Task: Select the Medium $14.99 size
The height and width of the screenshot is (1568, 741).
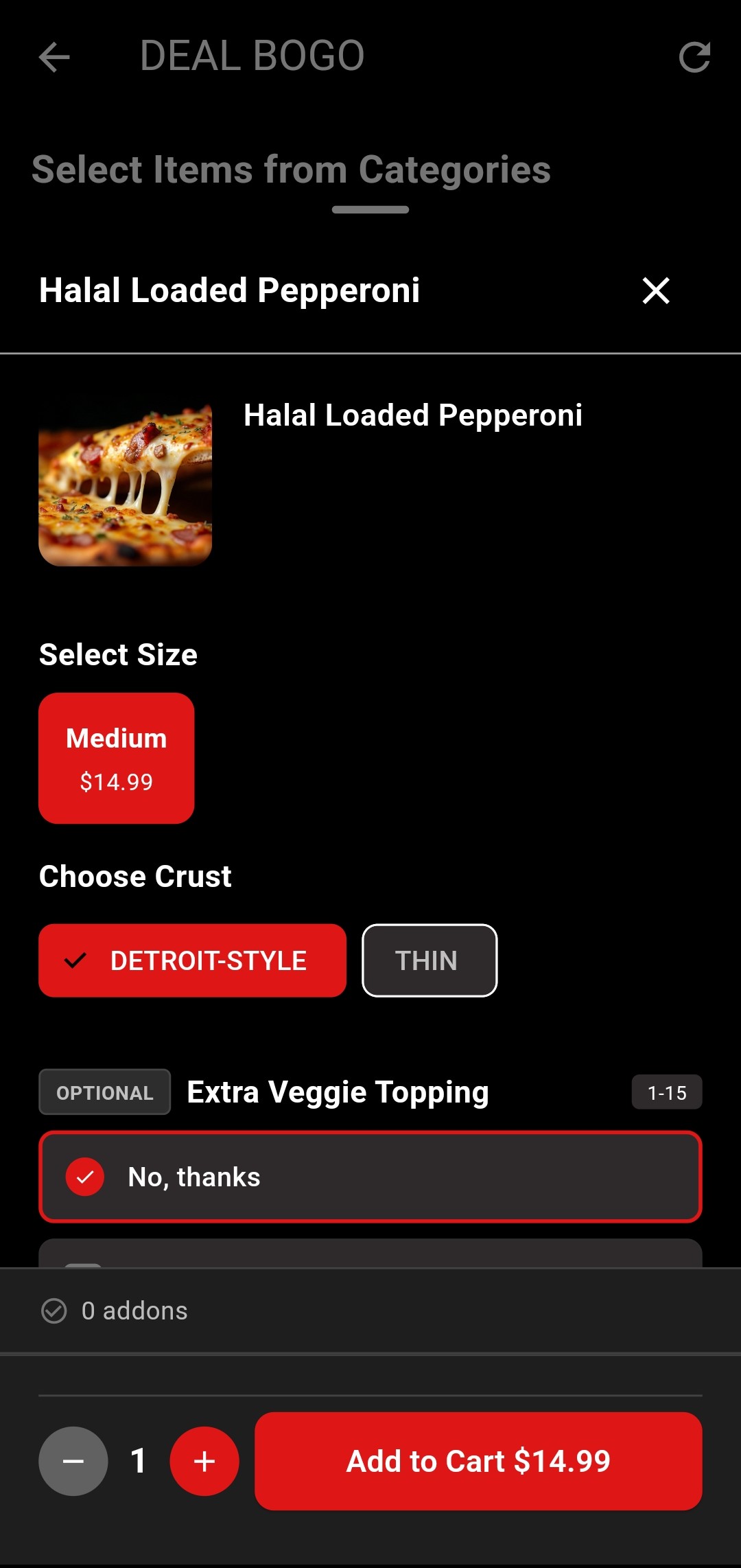Action: [117, 758]
